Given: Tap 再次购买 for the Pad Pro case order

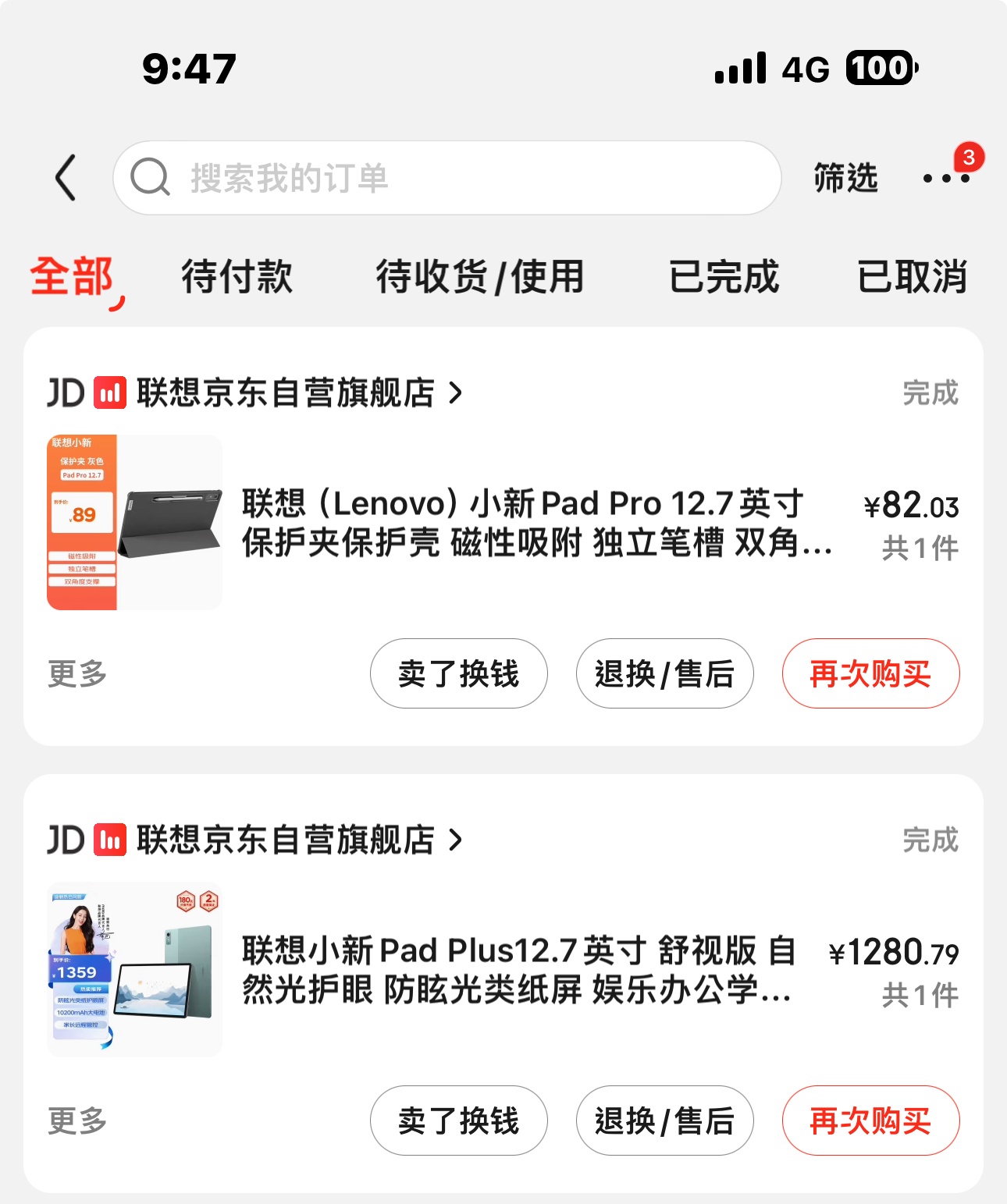Looking at the screenshot, I should [x=870, y=673].
